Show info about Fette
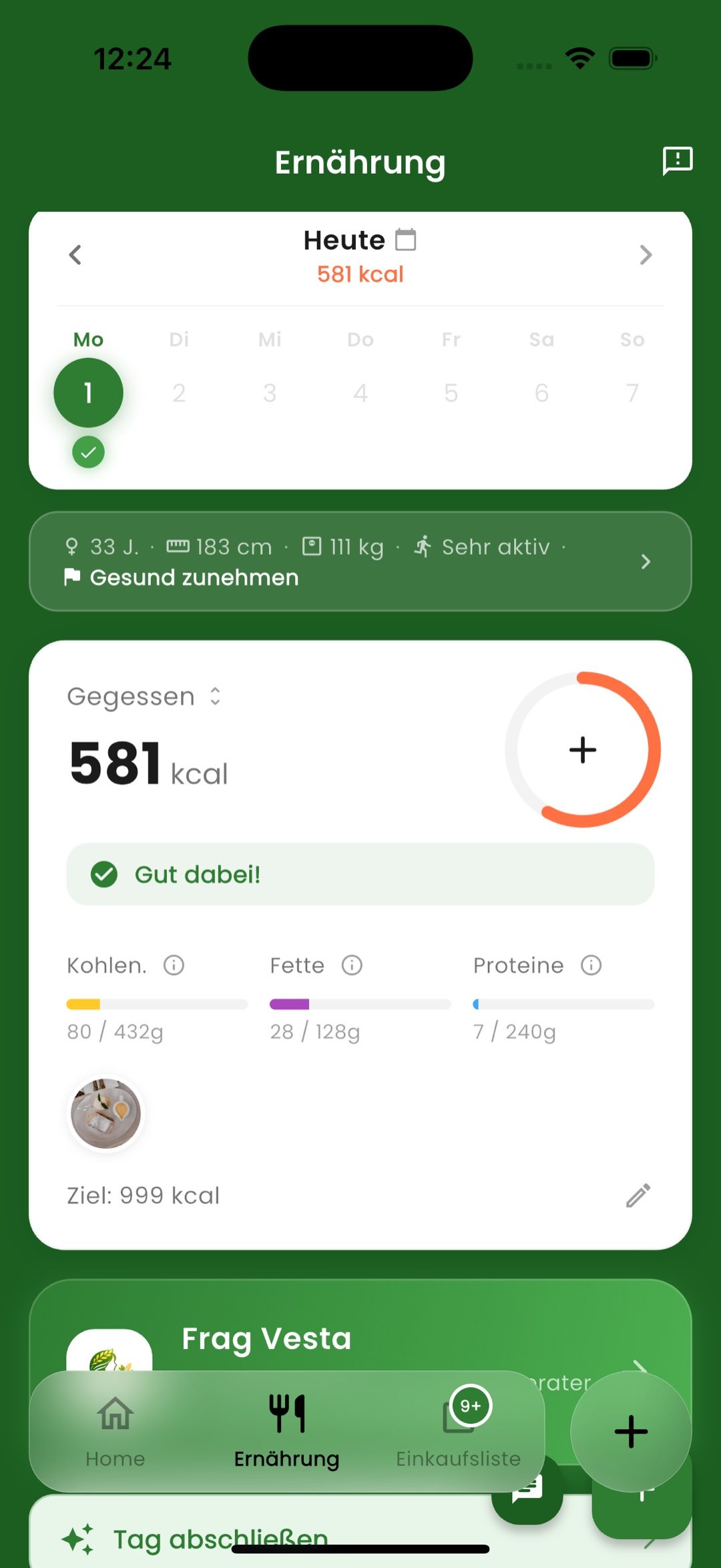The height and width of the screenshot is (1568, 721). coord(352,965)
